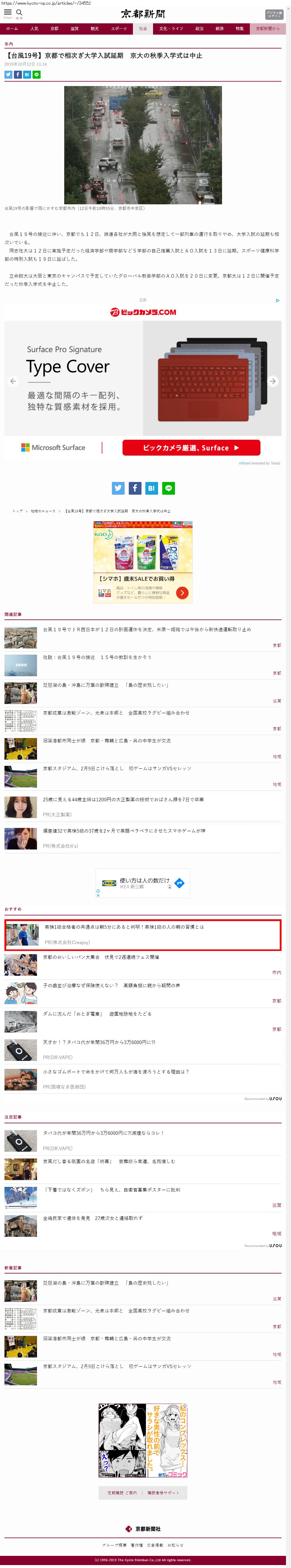The image size is (291, 1568).
Task: Switch to the ホーム tab
Action: pyautogui.click(x=12, y=29)
